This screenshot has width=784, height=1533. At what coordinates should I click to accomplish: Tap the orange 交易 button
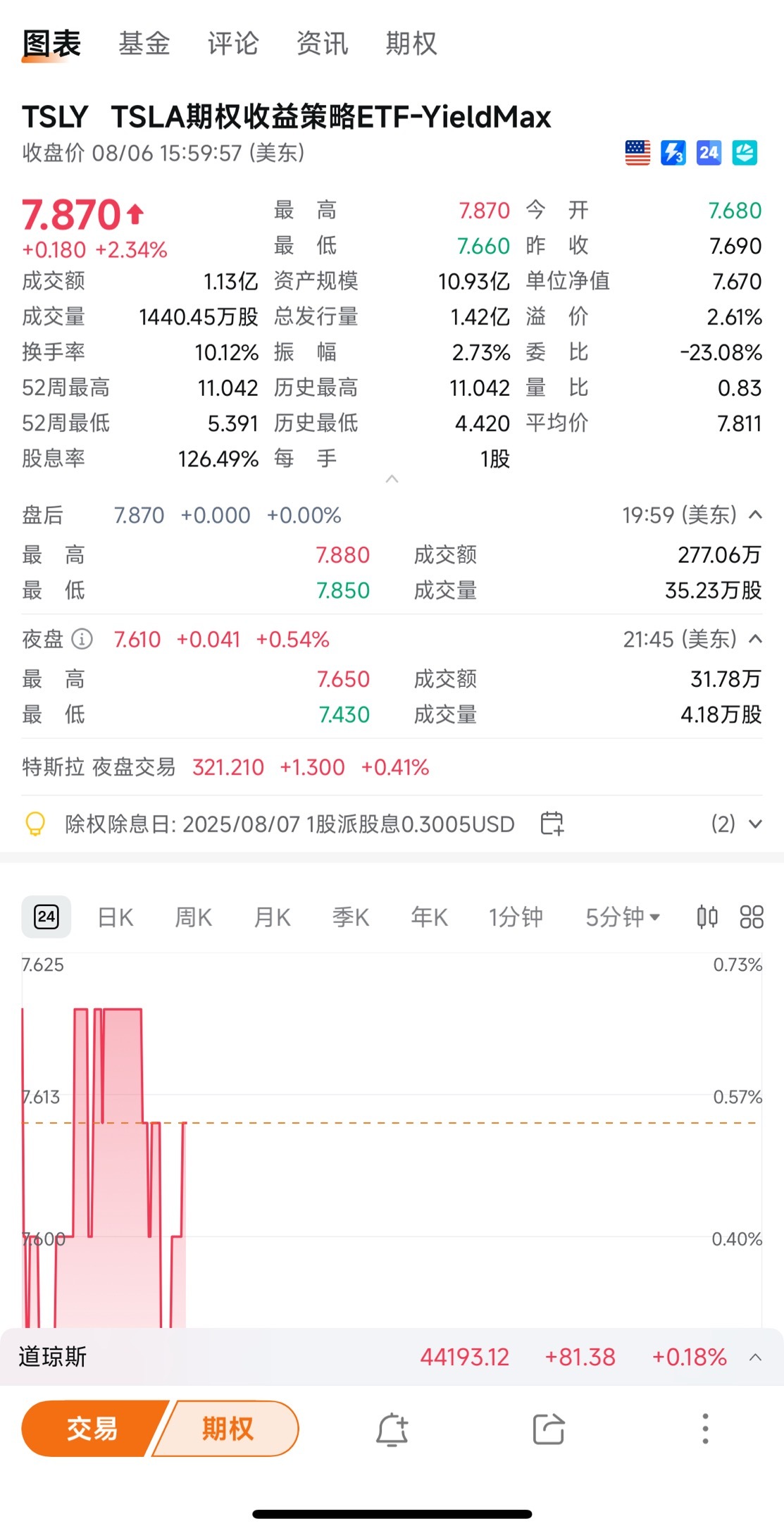point(92,1428)
